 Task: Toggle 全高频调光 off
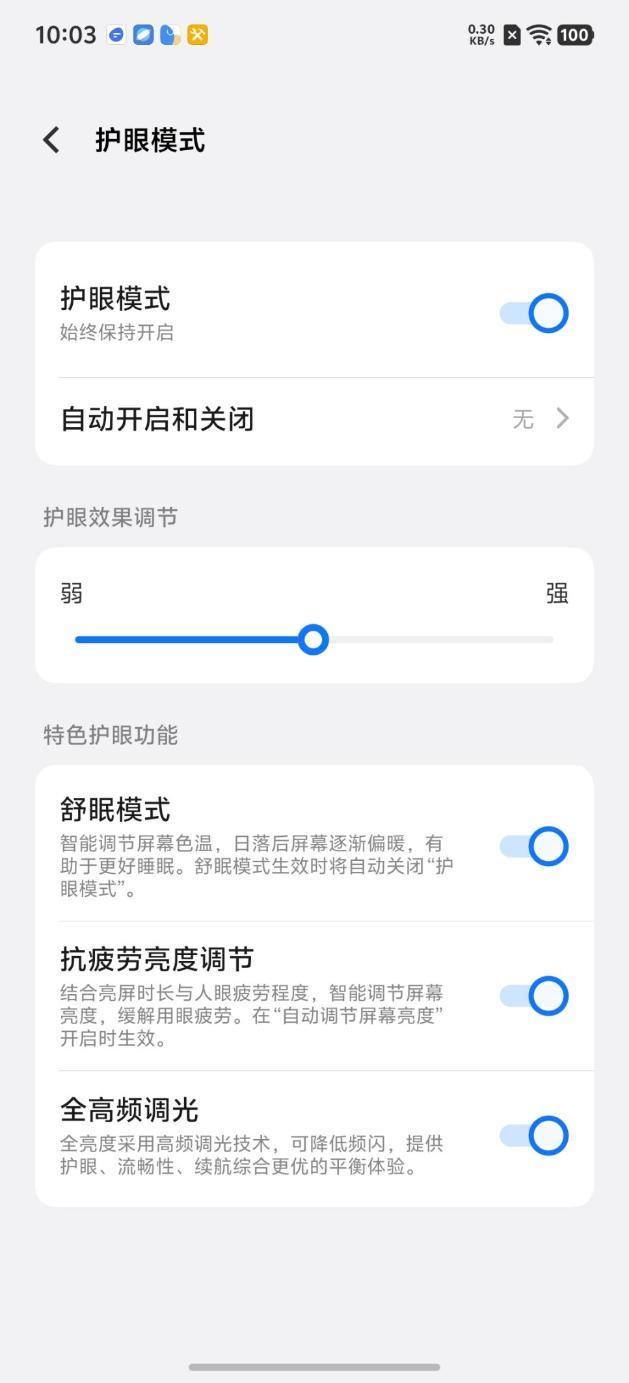[534, 1136]
